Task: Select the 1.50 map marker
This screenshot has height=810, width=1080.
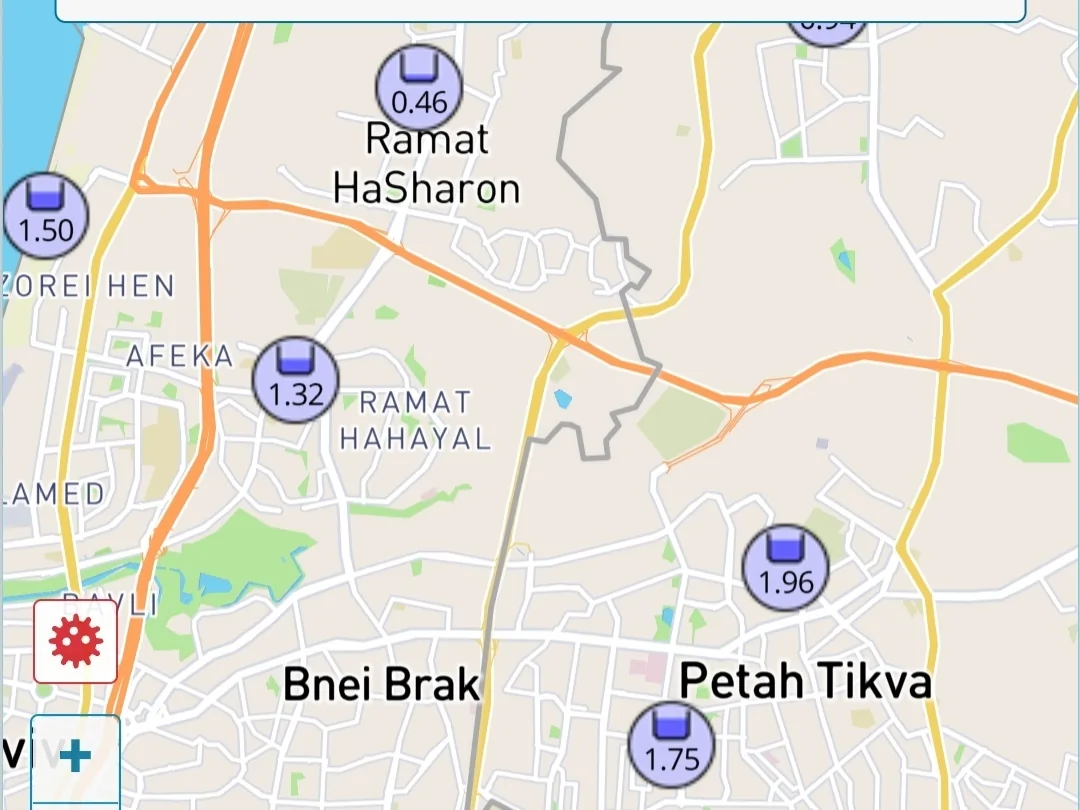Action: pyautogui.click(x=46, y=217)
